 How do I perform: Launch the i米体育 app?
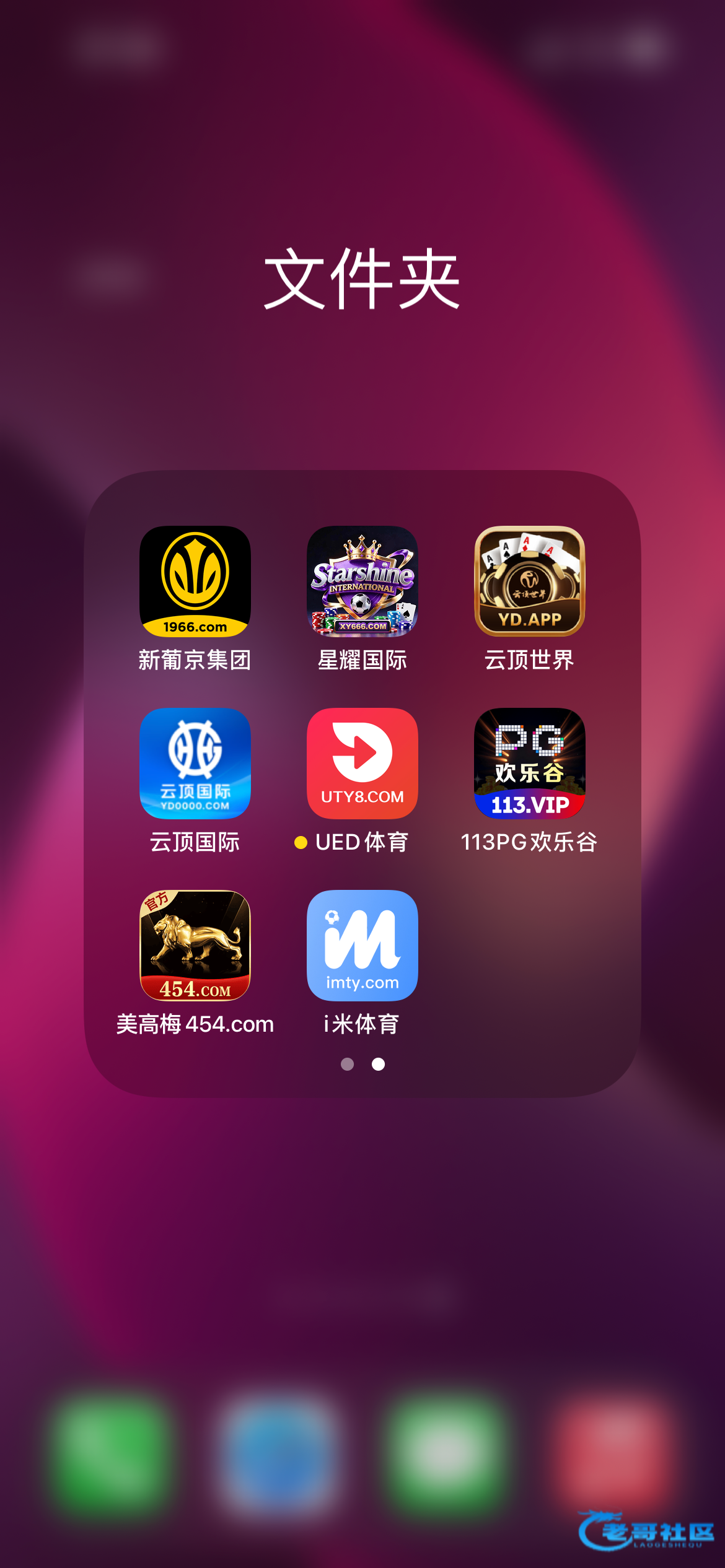click(x=362, y=945)
